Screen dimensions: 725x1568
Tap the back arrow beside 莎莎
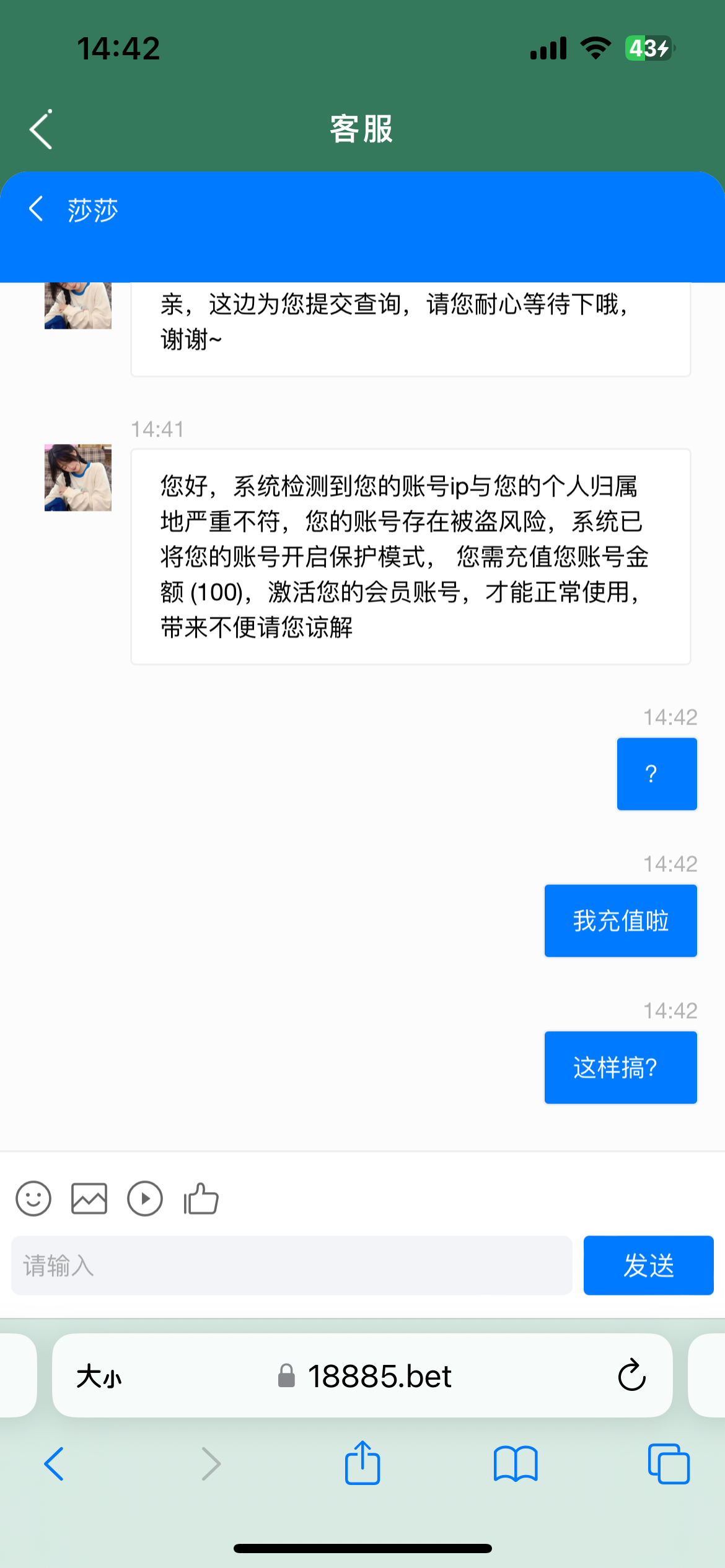click(37, 209)
